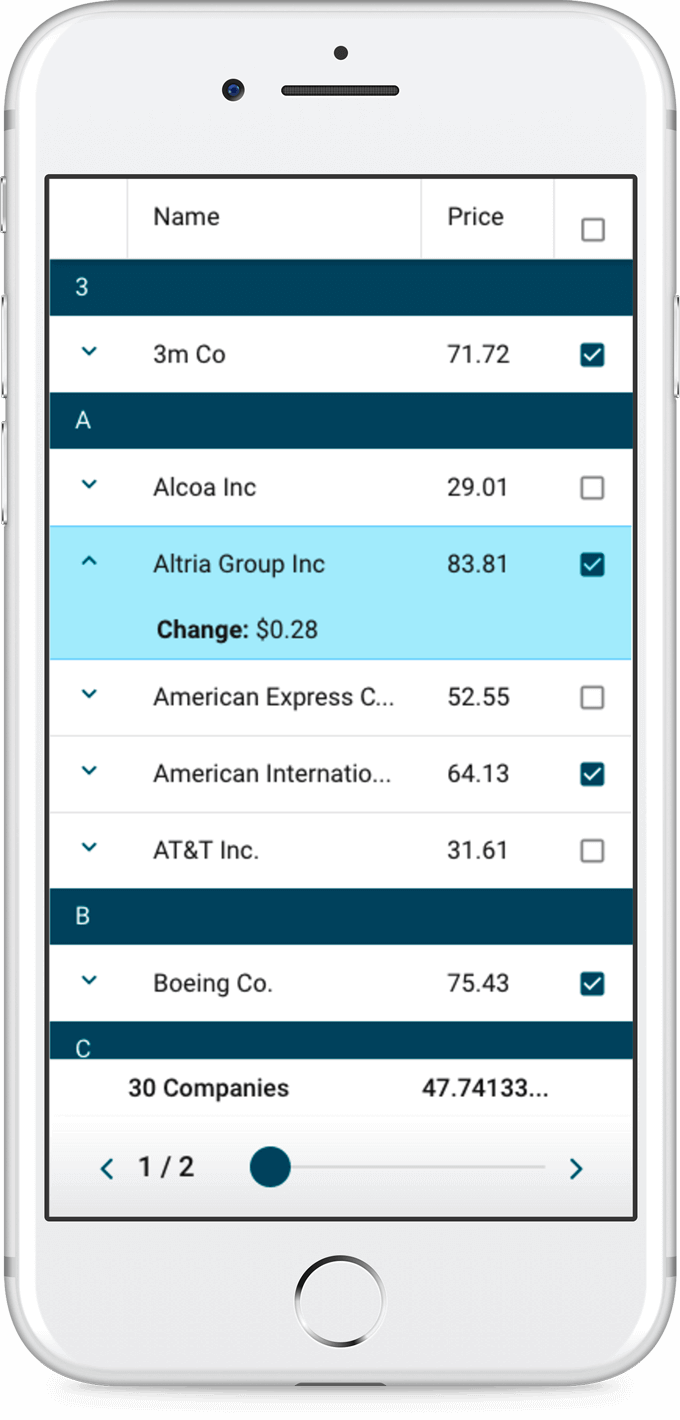Expand the Alcoa Inc row
The width and height of the screenshot is (680, 1420).
point(89,485)
